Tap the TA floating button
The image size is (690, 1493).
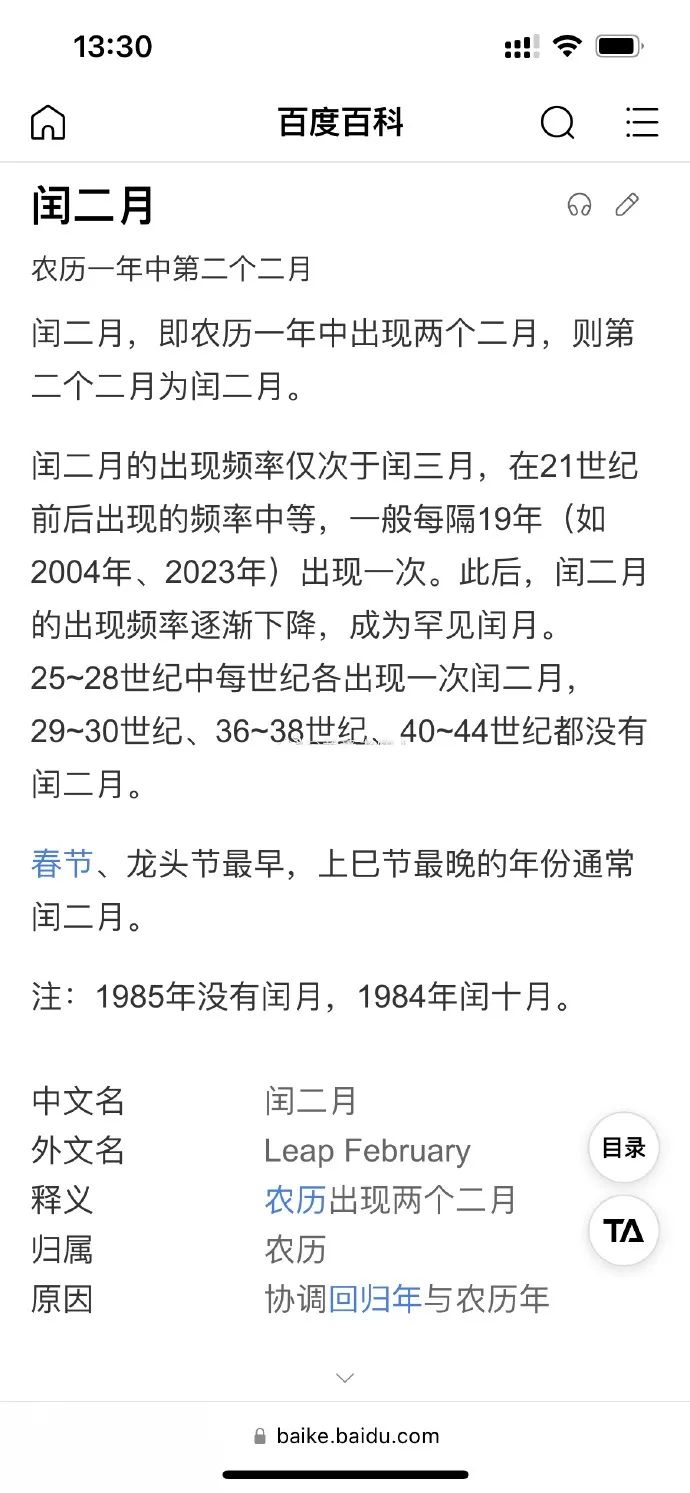pyautogui.click(x=624, y=1231)
